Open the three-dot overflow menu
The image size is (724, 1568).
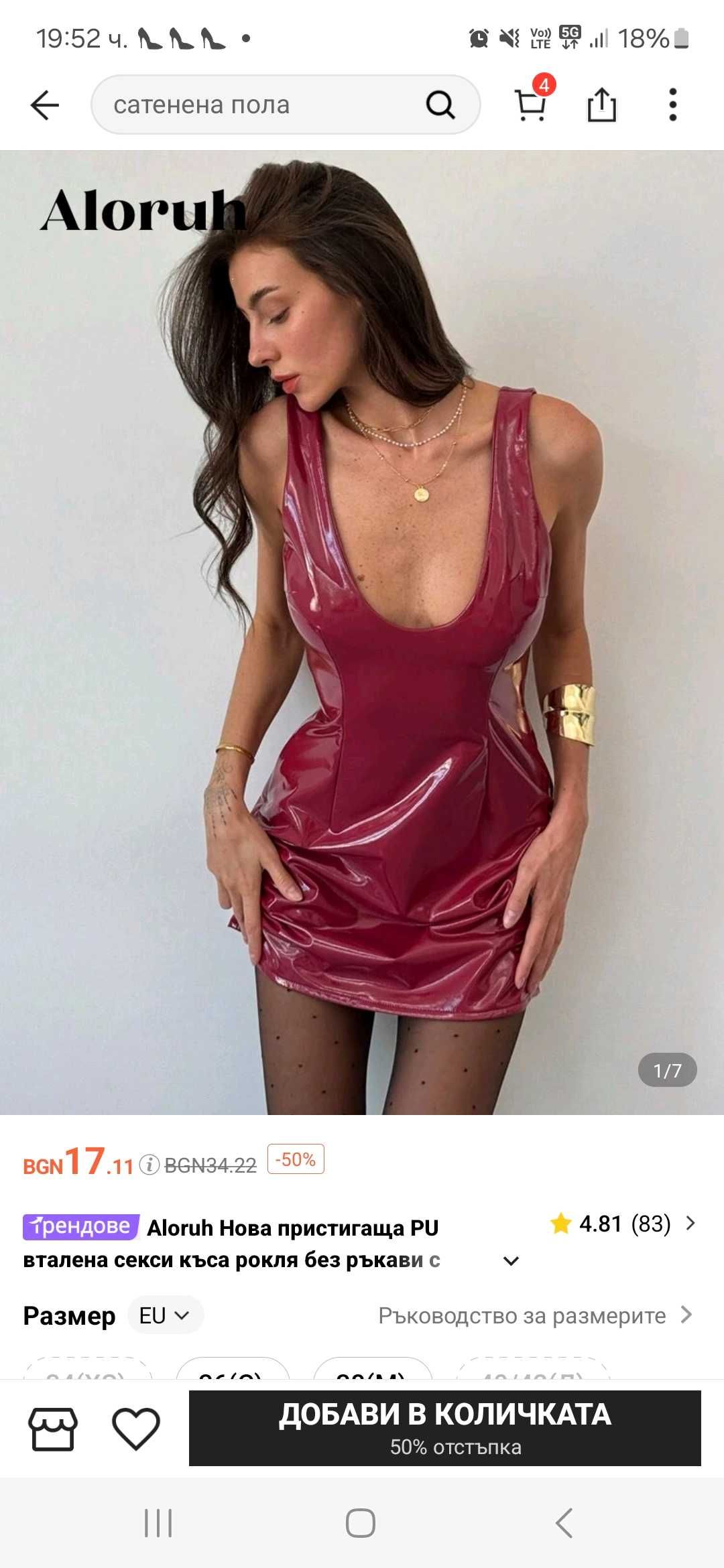672,105
